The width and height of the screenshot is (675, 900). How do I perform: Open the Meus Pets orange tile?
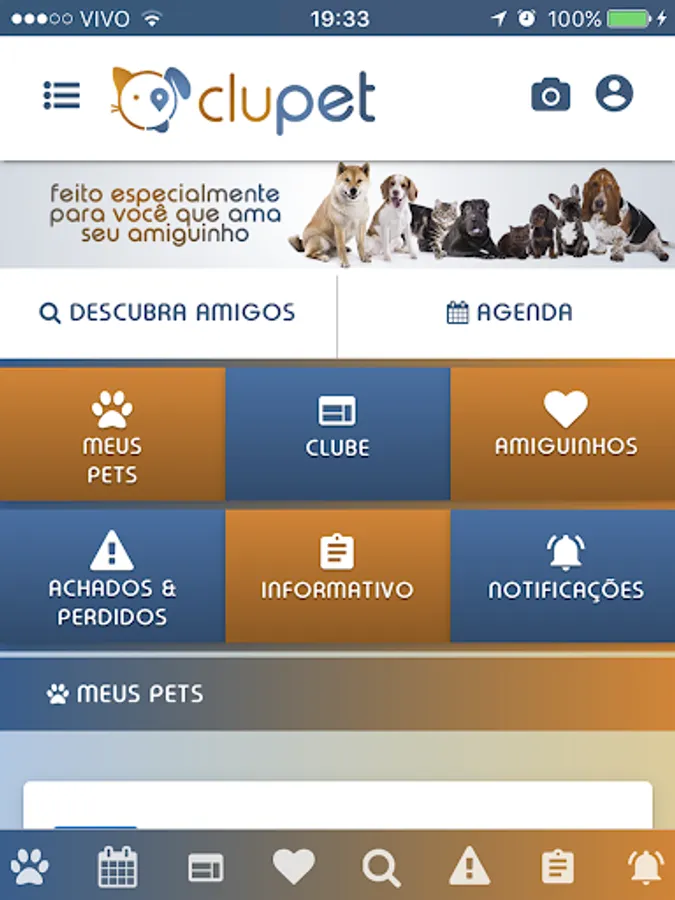112,435
